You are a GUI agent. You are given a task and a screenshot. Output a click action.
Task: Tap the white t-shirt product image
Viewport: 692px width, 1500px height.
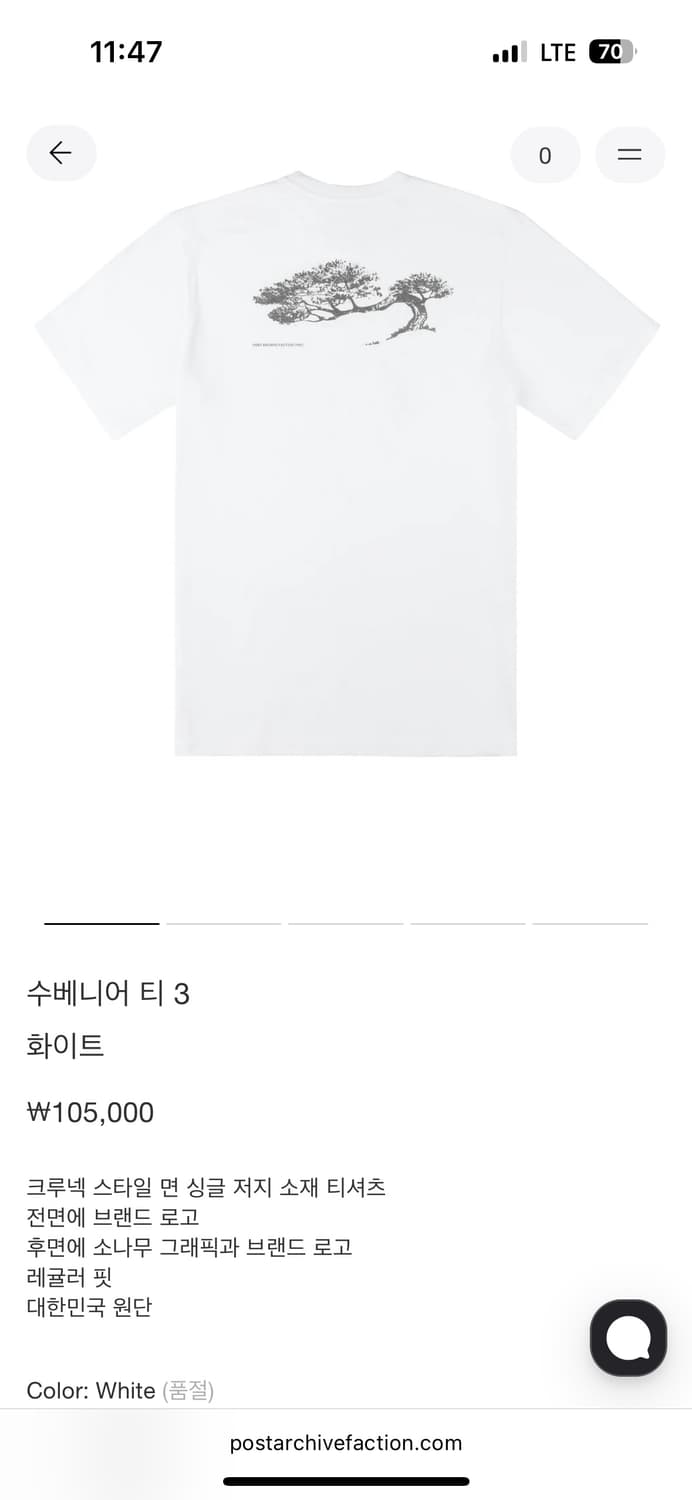click(x=346, y=460)
